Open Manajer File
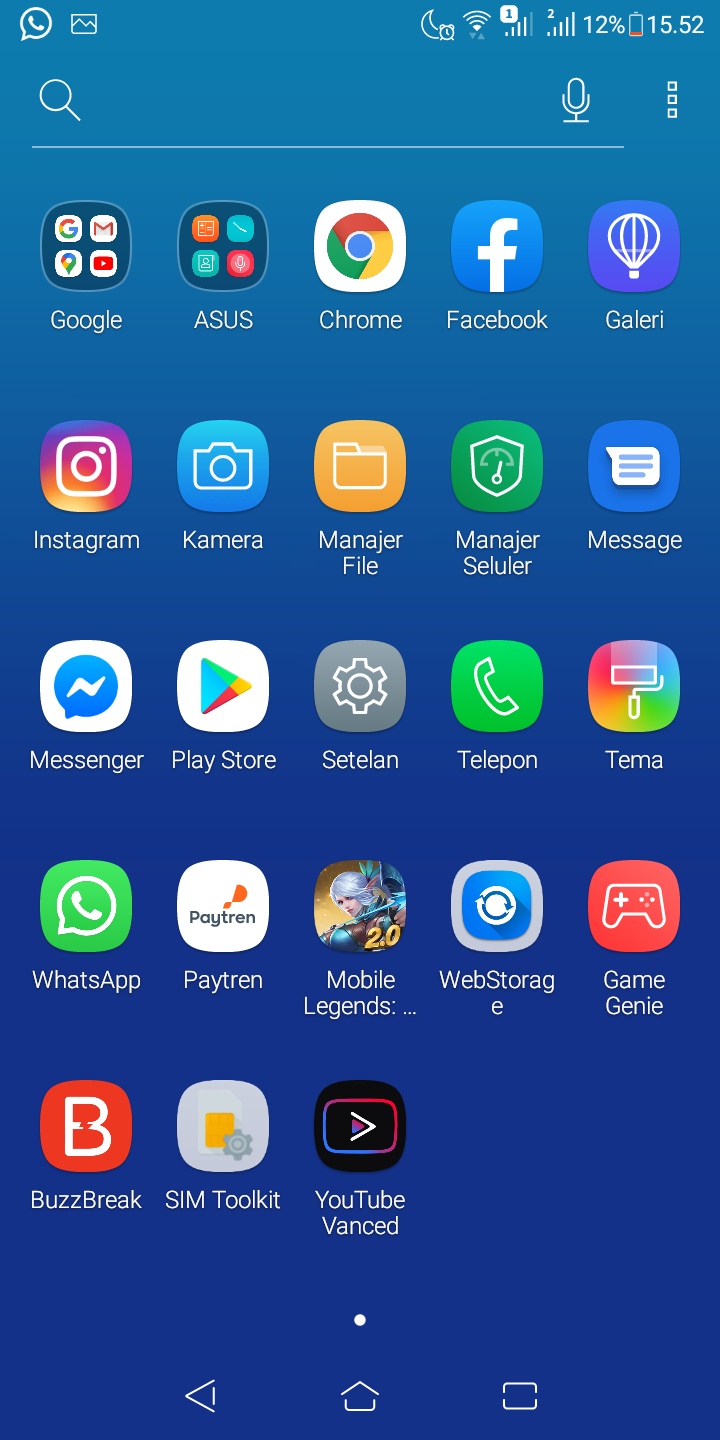The image size is (720, 1440). point(360,466)
